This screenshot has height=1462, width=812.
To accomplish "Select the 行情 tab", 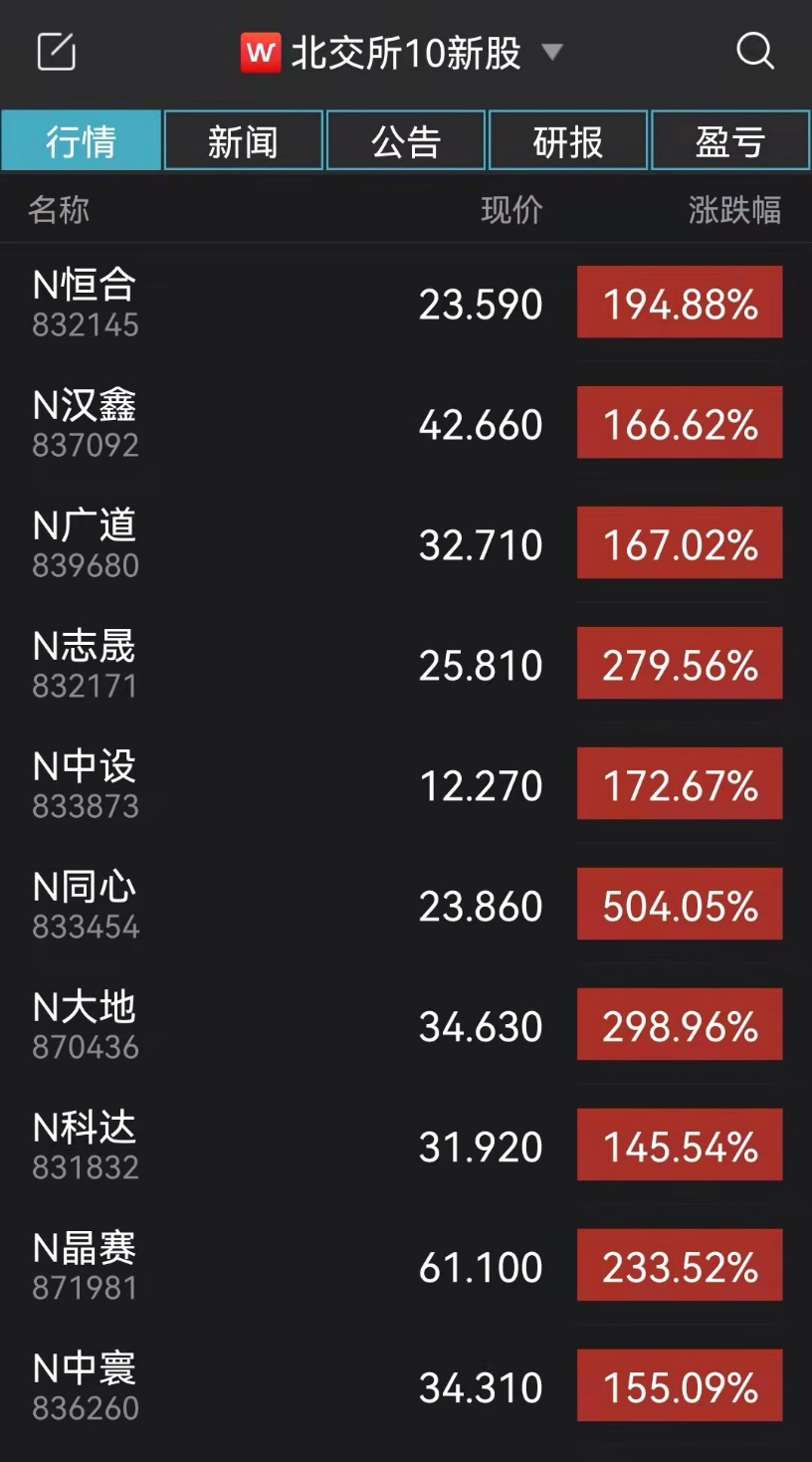I will [82, 141].
